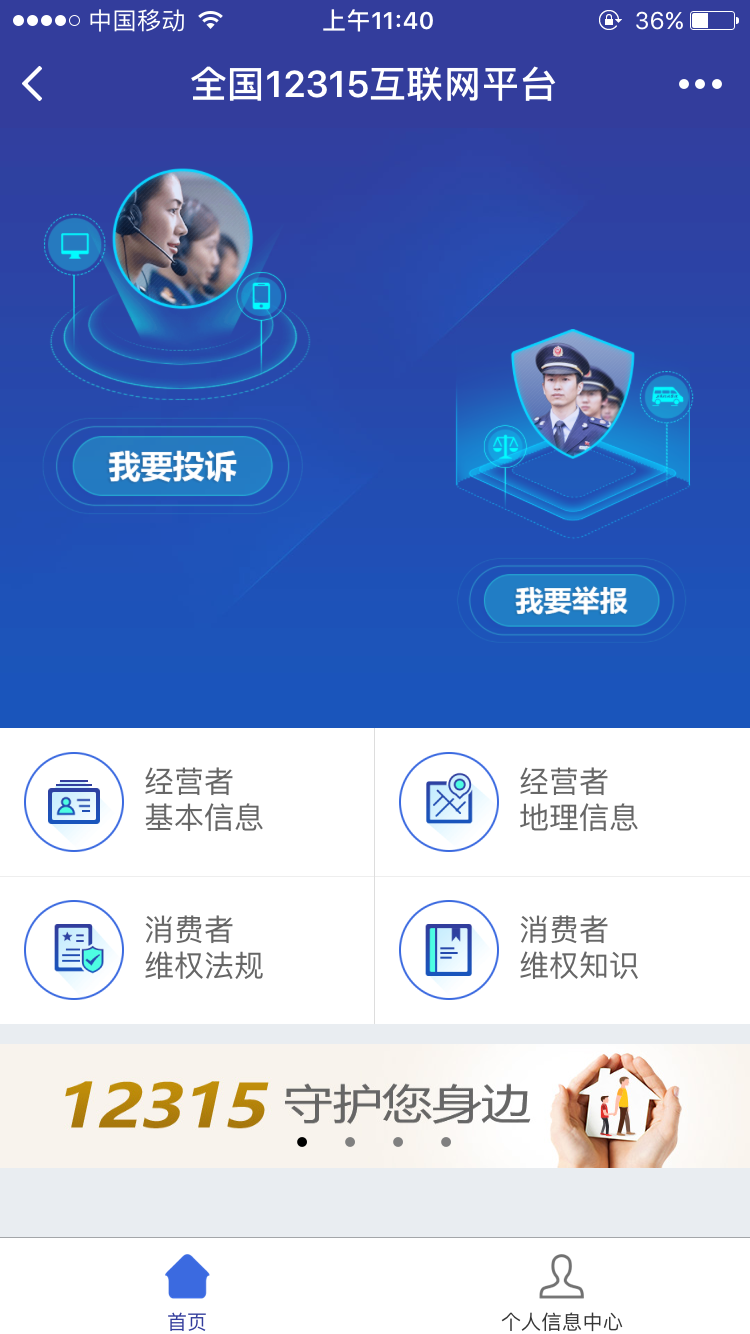Switch to the 首页 tab

(x=187, y=1292)
